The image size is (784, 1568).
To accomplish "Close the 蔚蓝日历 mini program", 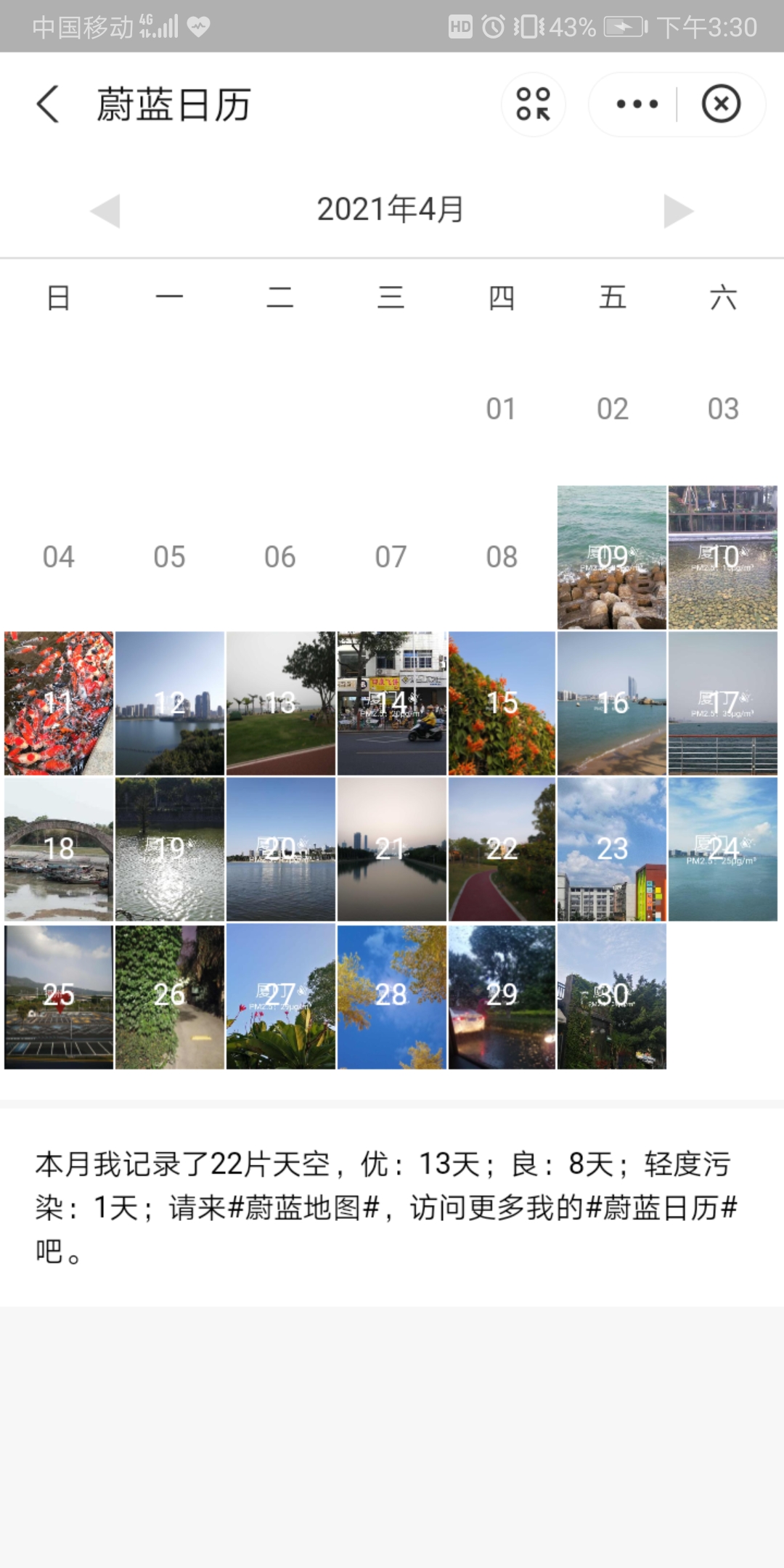I will (x=722, y=105).
